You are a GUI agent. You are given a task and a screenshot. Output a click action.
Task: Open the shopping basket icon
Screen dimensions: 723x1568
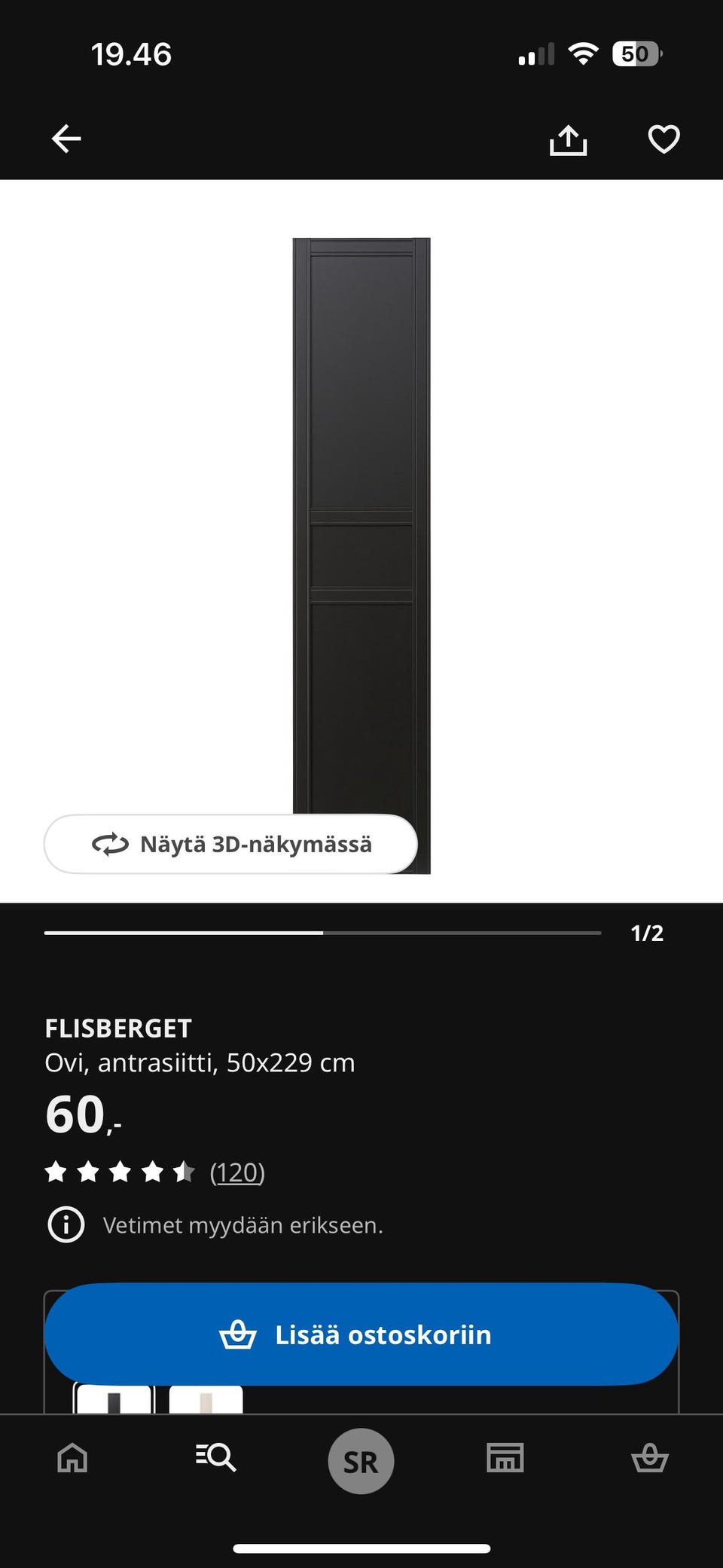point(651,1459)
